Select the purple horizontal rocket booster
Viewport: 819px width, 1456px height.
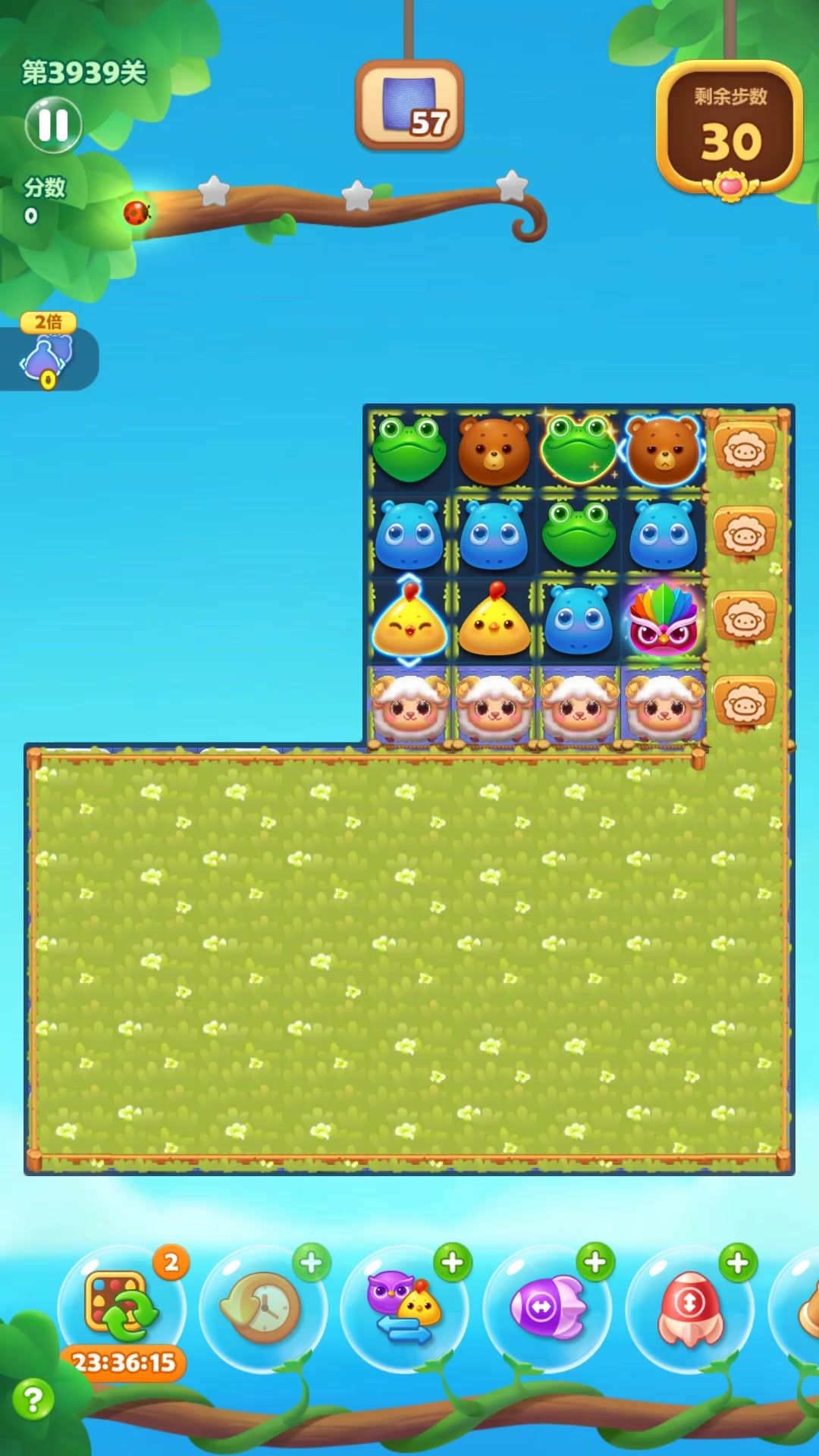[547, 1307]
